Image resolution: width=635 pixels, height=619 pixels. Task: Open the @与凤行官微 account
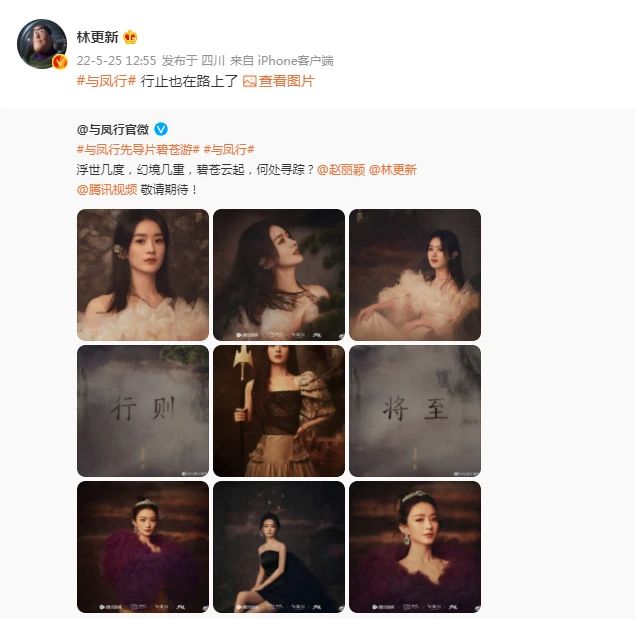pos(113,129)
